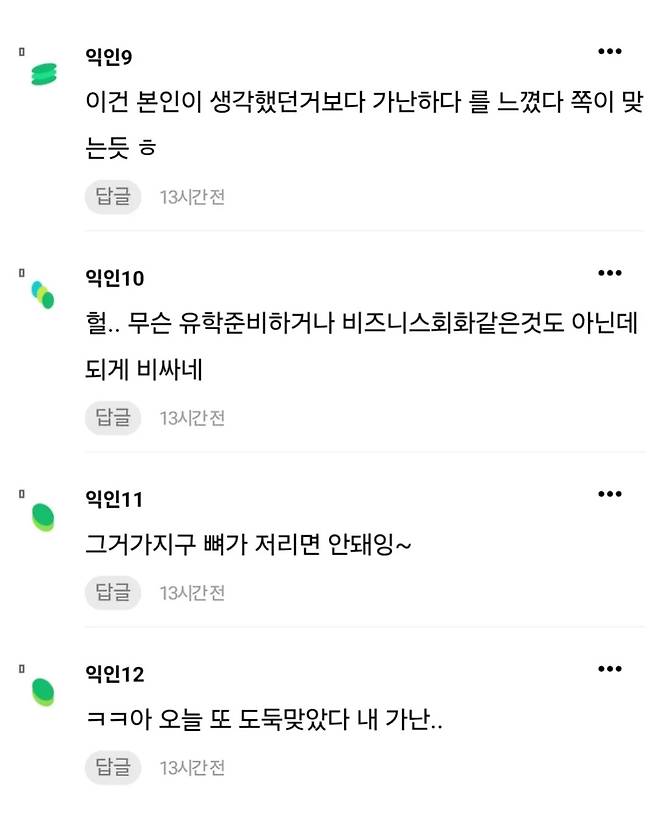Reply to 익인11's comment
The height and width of the screenshot is (822, 658).
pyautogui.click(x=113, y=592)
